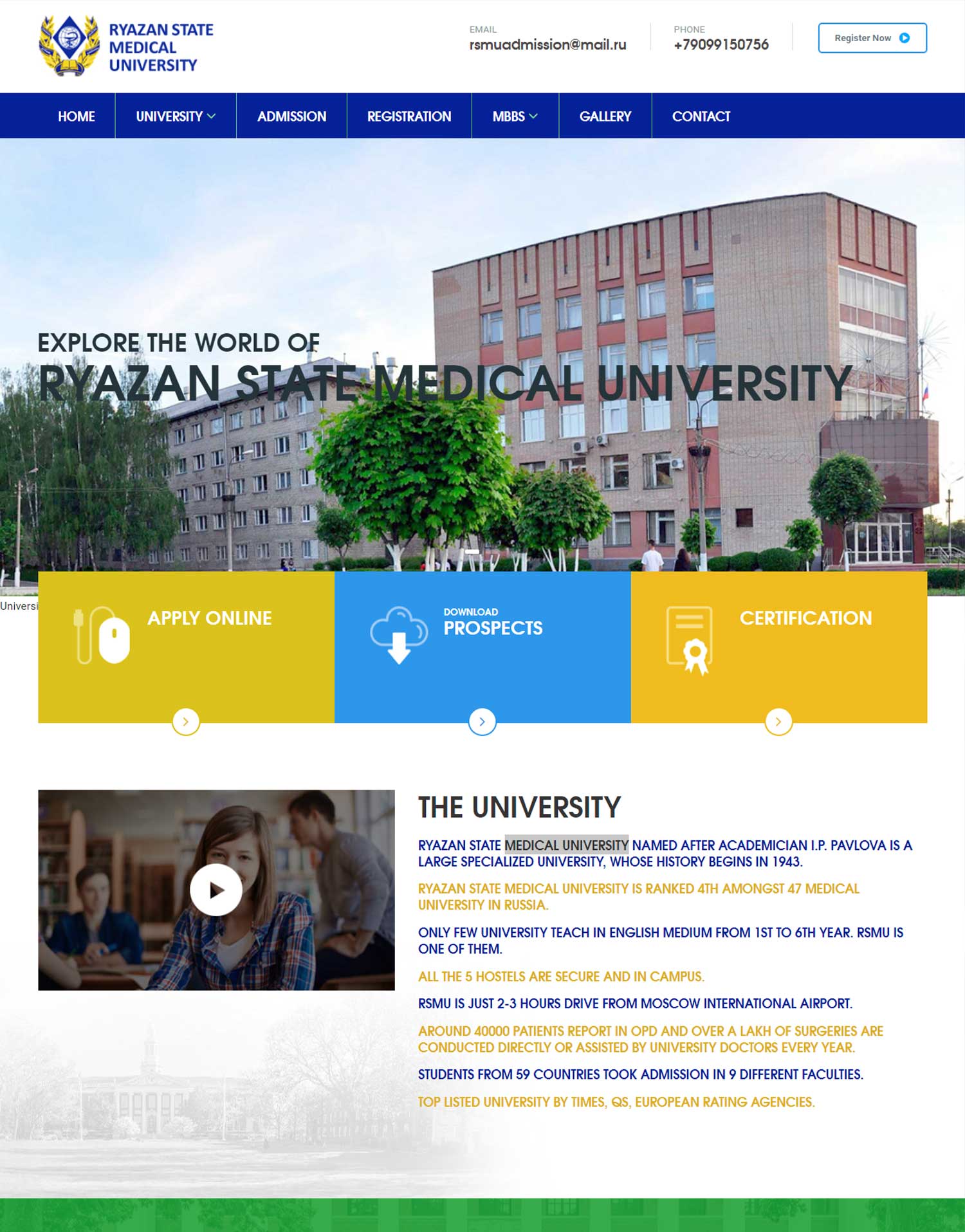Open the Apply Online card
This screenshot has height=1232, width=965.
click(209, 618)
